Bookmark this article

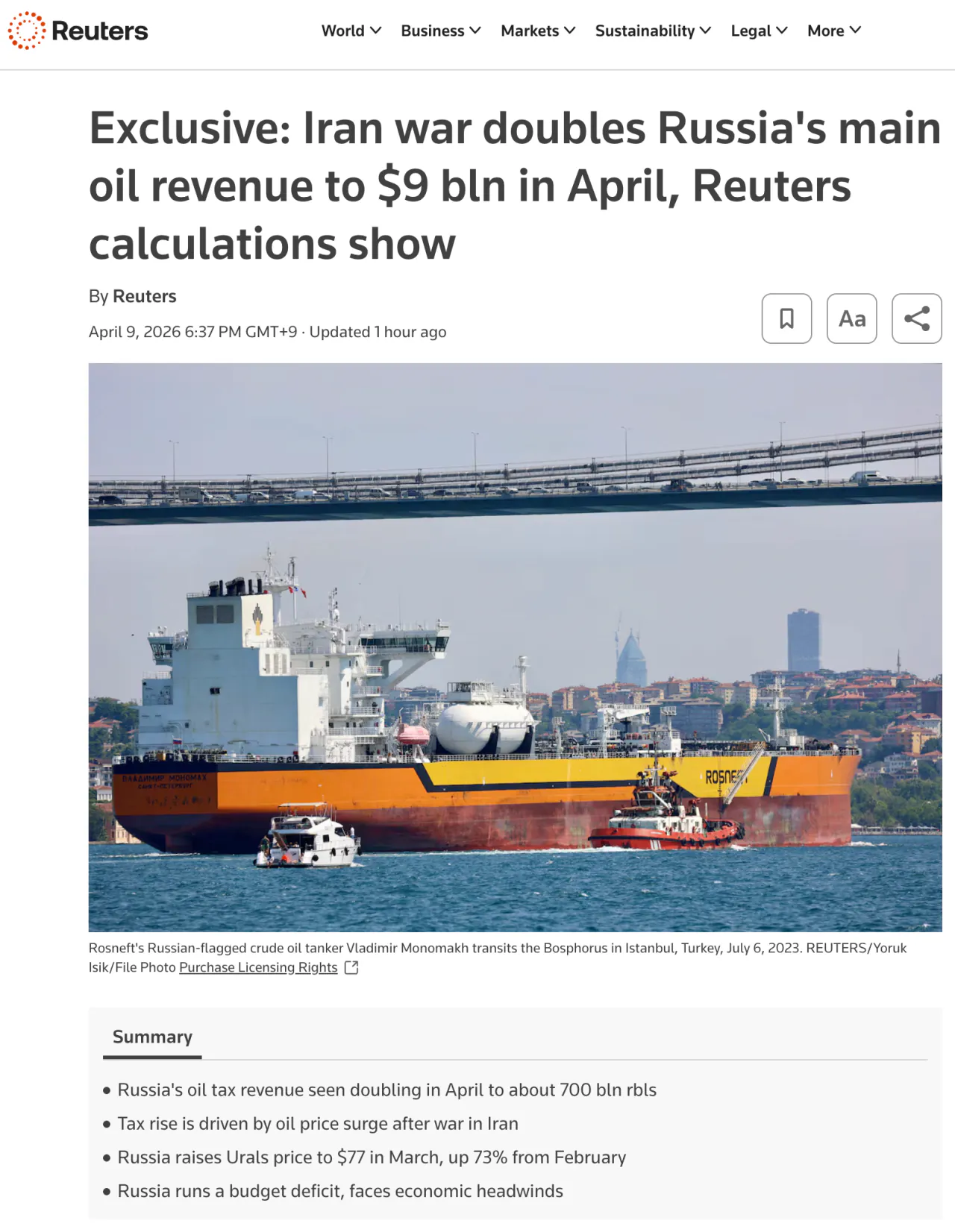pyautogui.click(x=786, y=318)
